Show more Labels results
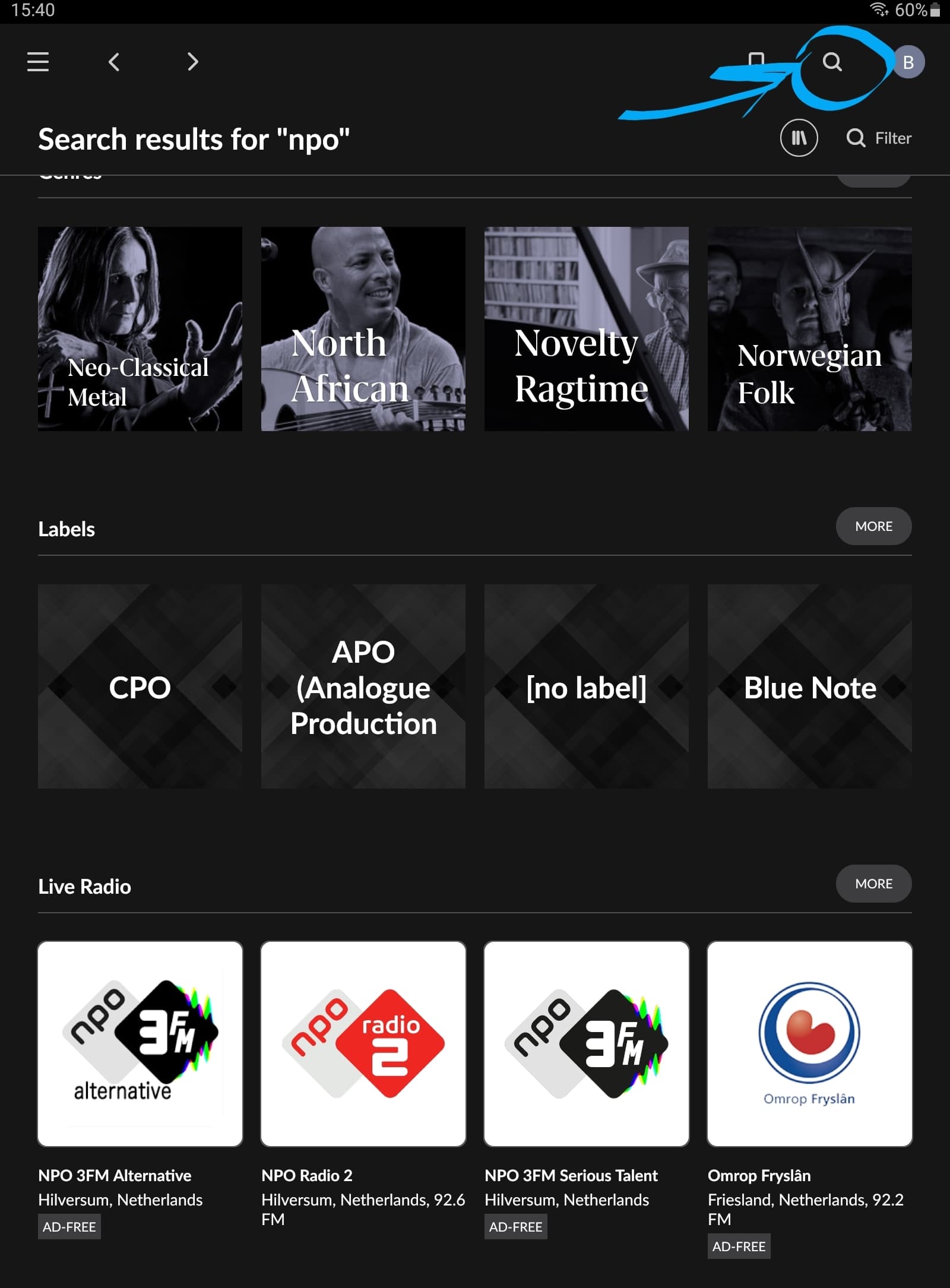 tap(873, 526)
